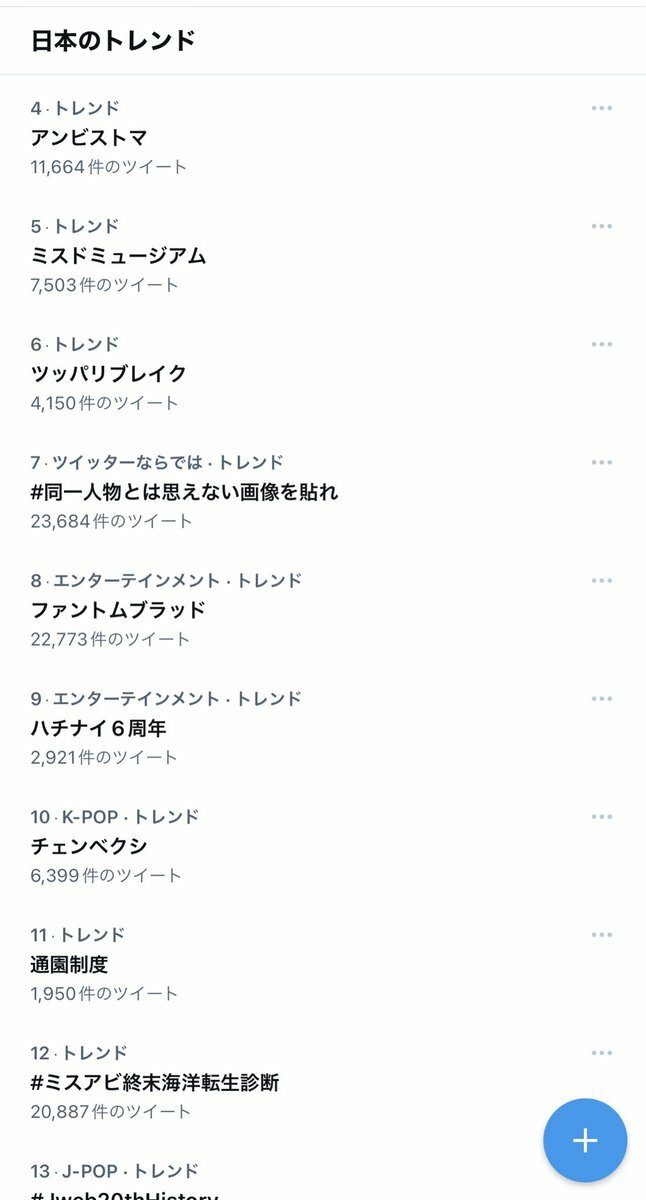Open the アンビストマ trend
Screen dimensions: 646x1200
tap(323, 137)
